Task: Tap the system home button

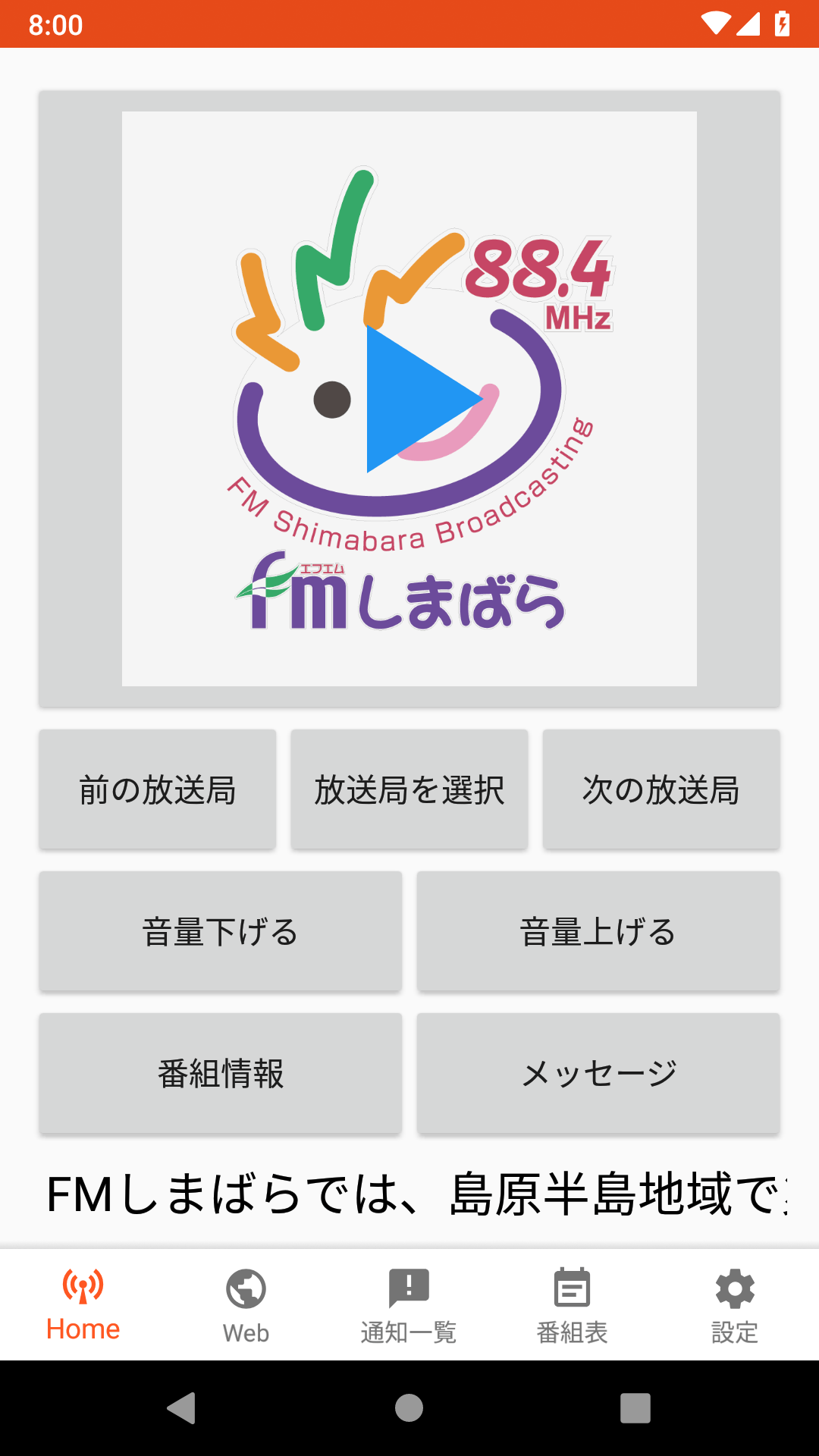Action: coord(409,1408)
